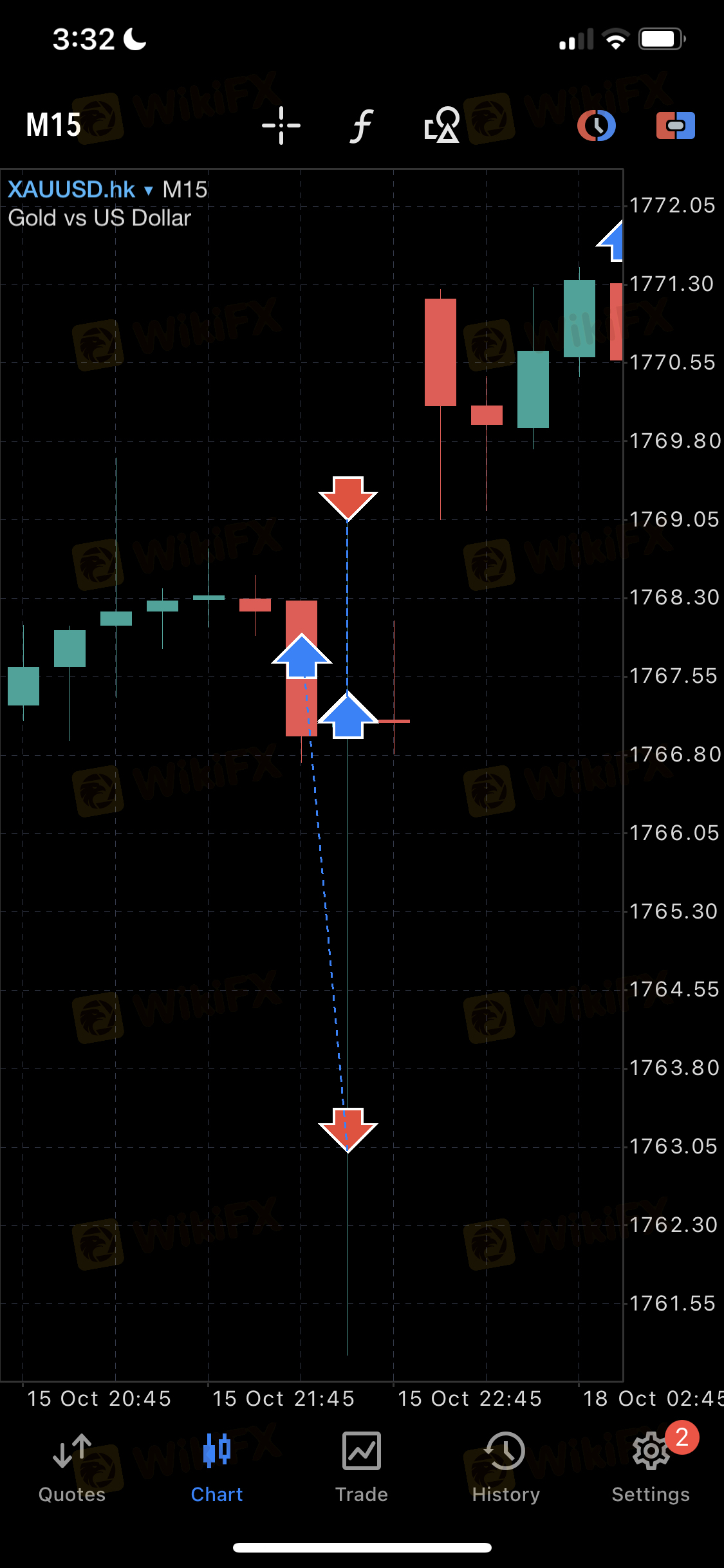Open the indicators function icon

click(x=362, y=126)
